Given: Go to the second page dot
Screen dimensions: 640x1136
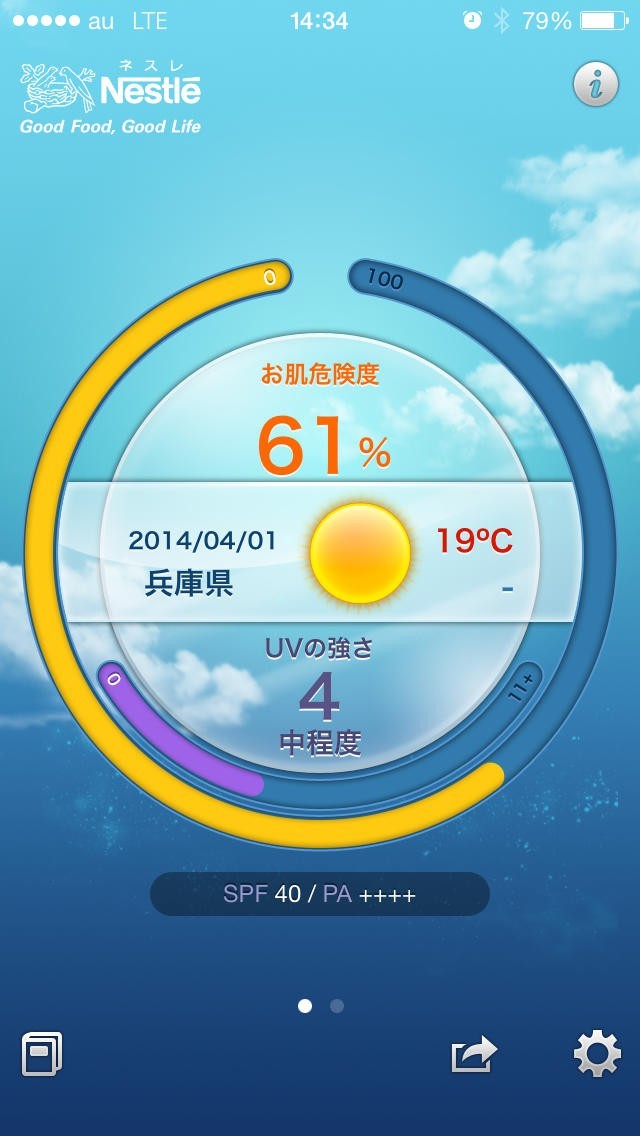Looking at the screenshot, I should pyautogui.click(x=337, y=1006).
